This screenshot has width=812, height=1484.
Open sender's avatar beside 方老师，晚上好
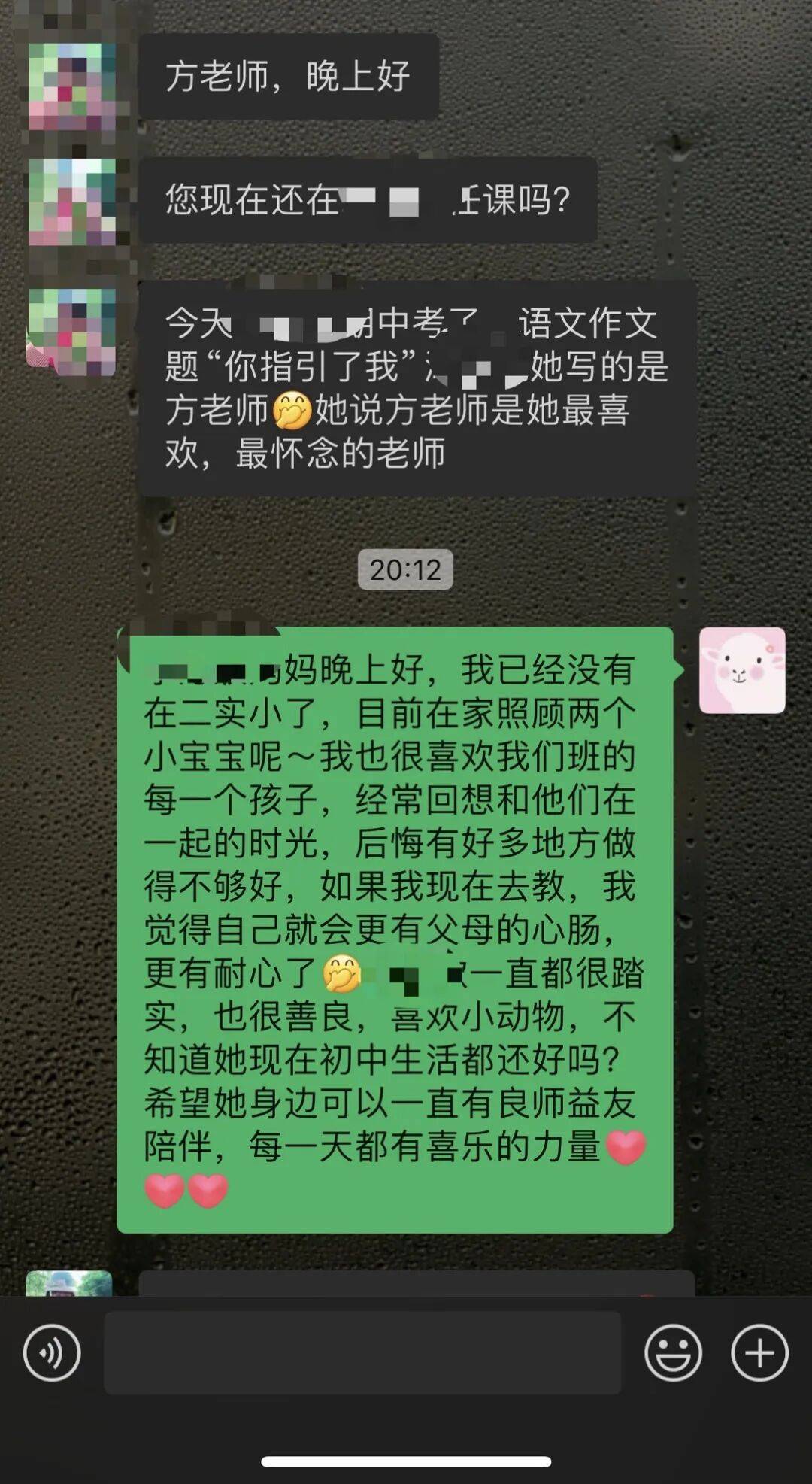pos(72,85)
